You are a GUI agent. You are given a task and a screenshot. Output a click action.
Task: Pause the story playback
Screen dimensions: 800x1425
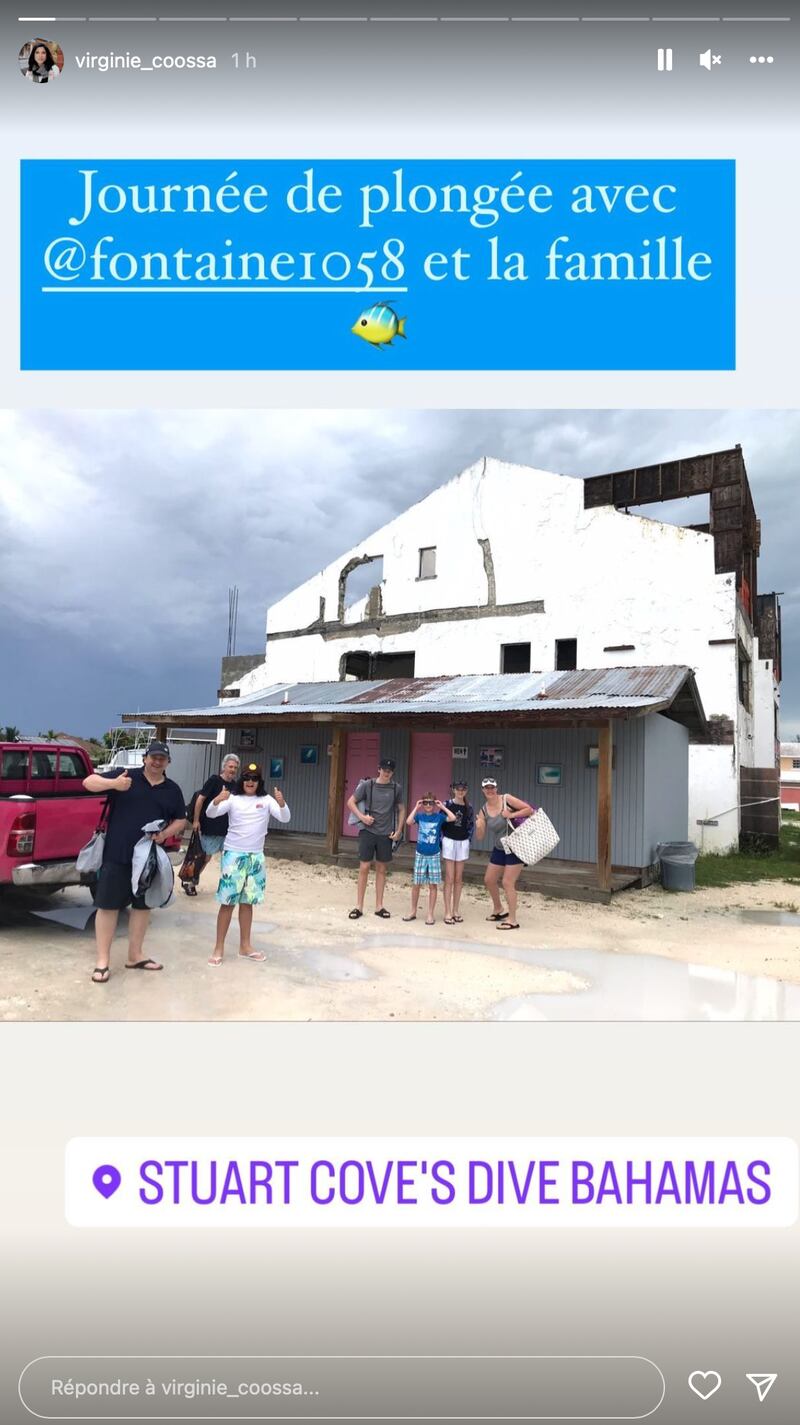point(664,60)
